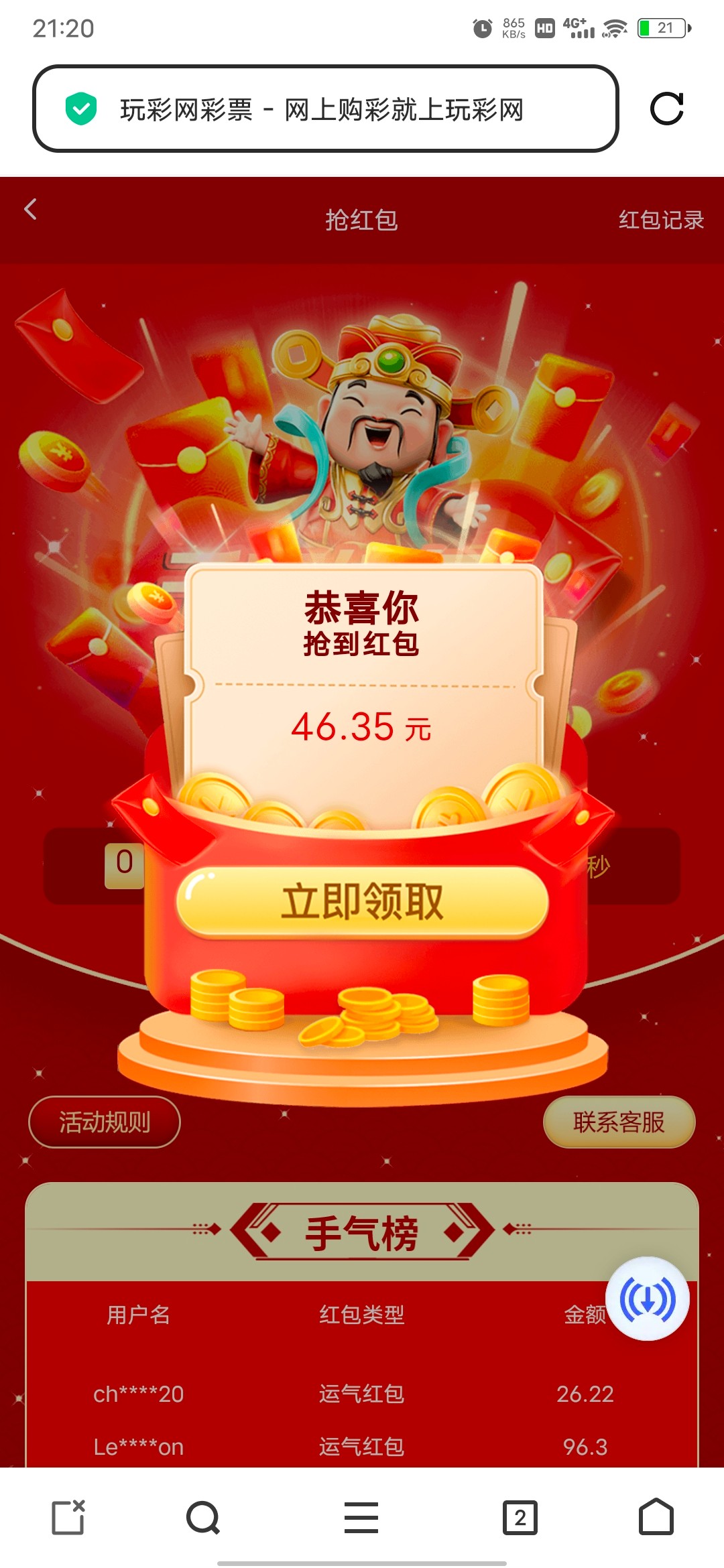This screenshot has width=724, height=1568.
Task: View the 2 open tabs
Action: [x=520, y=1517]
